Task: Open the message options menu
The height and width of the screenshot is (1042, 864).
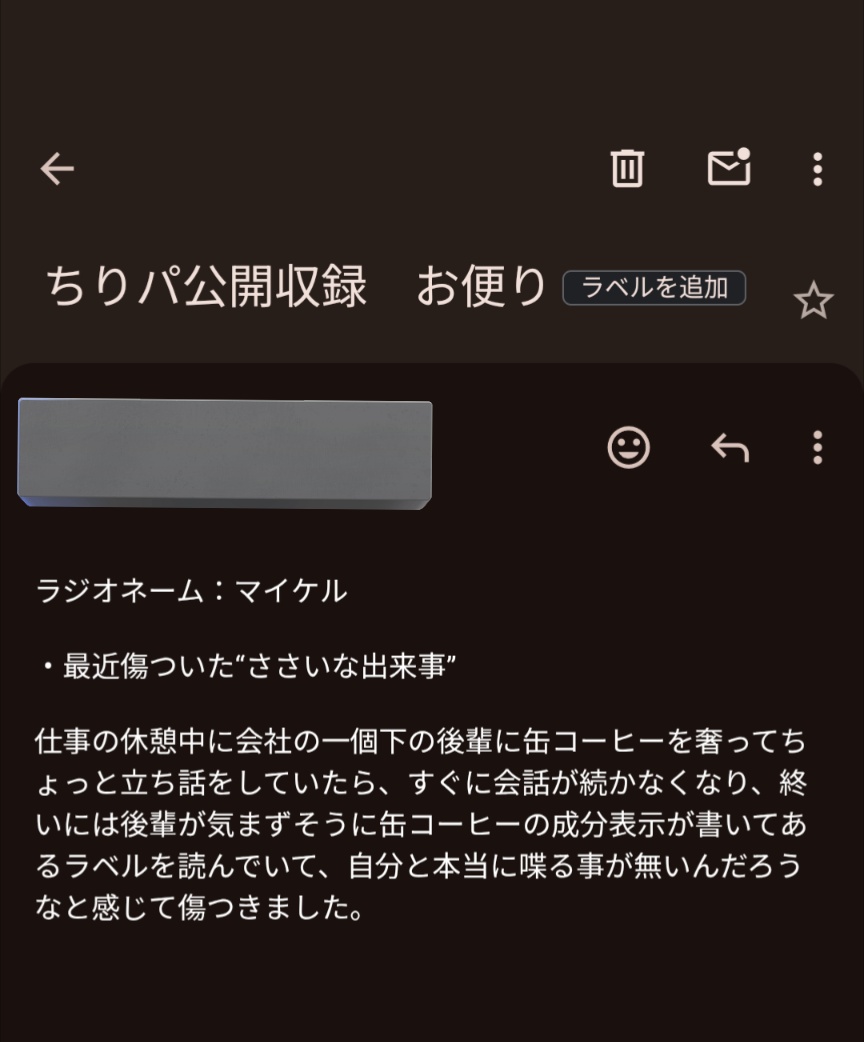Action: 817,448
